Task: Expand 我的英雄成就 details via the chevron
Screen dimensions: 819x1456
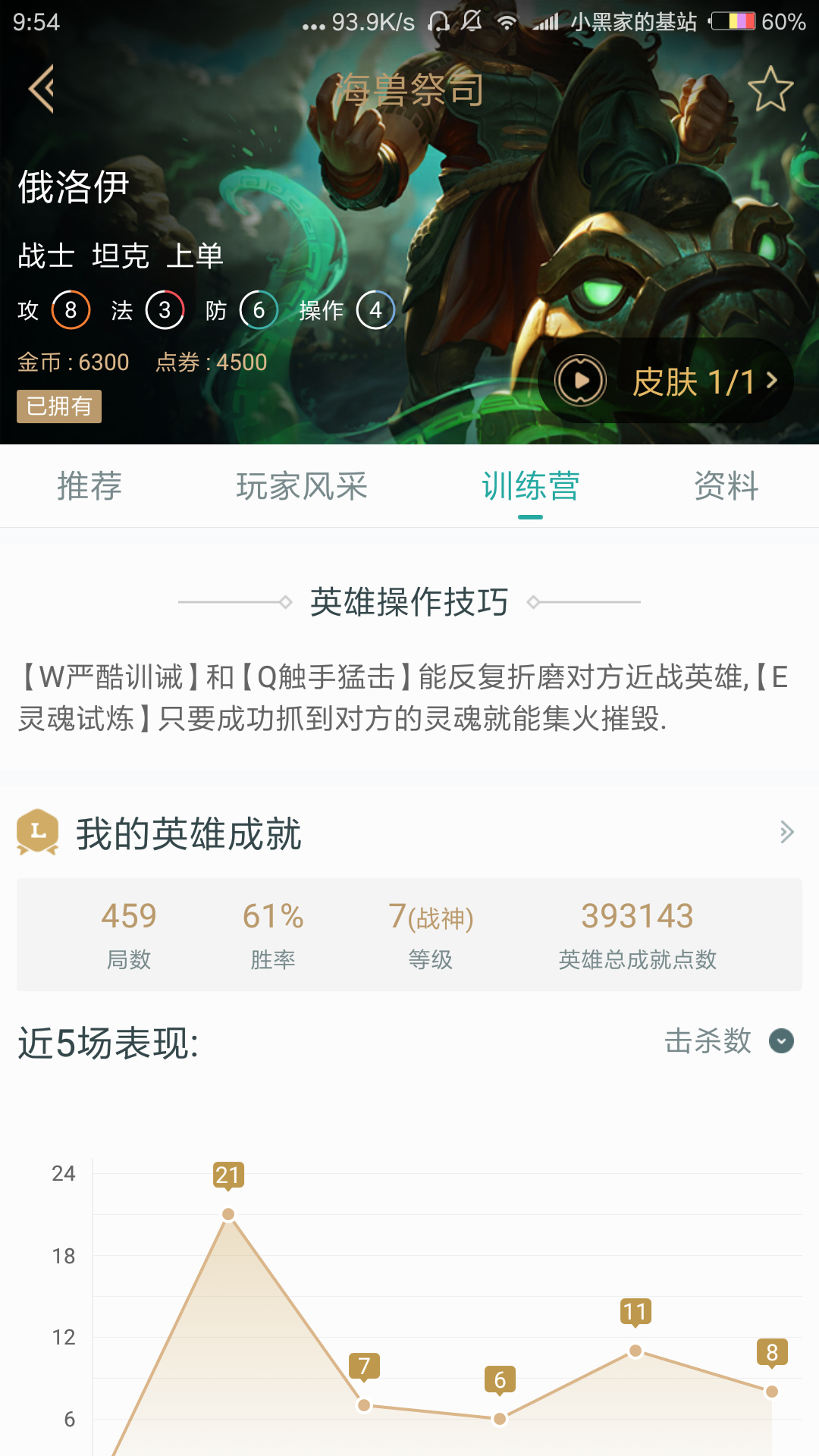Action: point(786,833)
